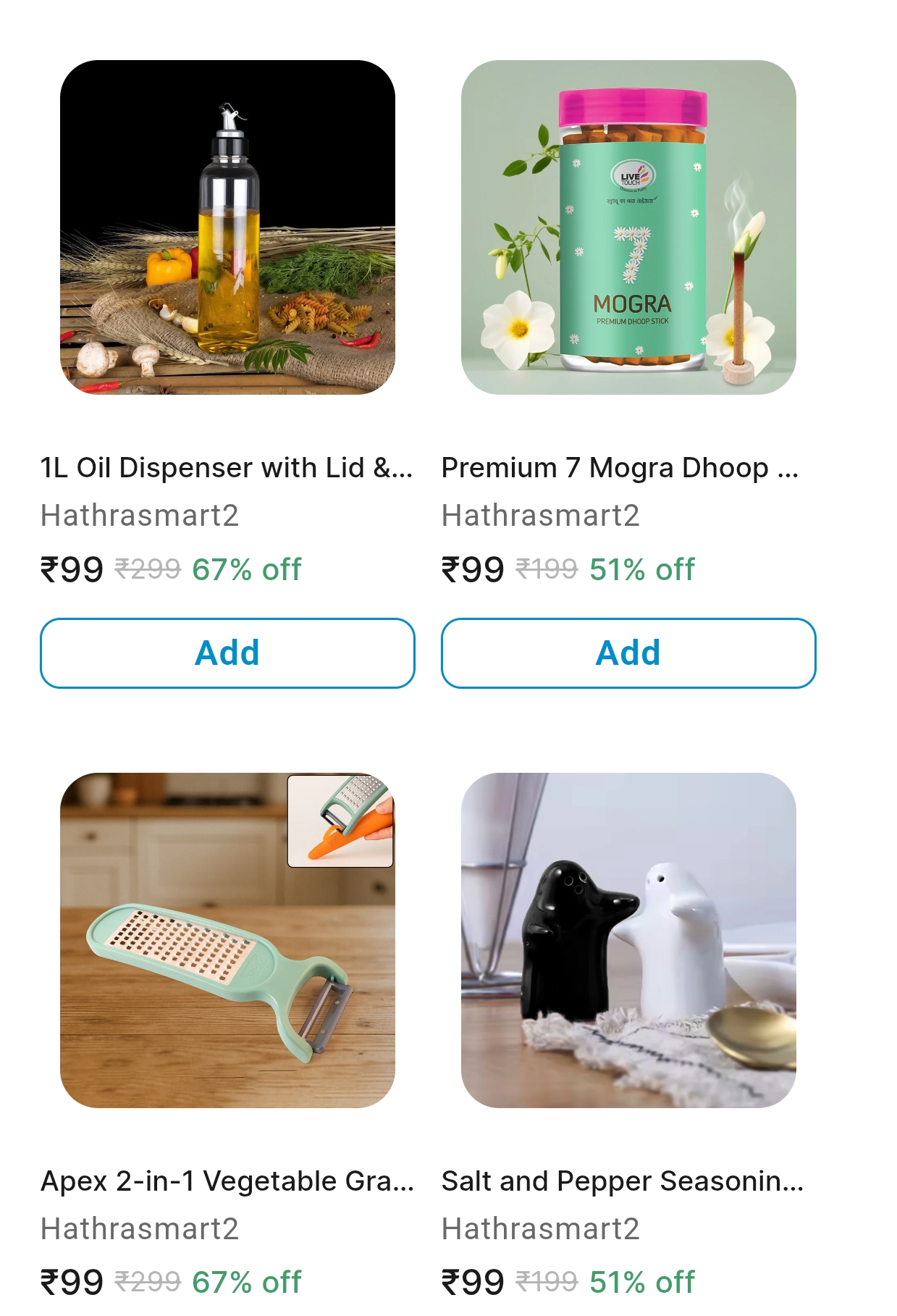The width and height of the screenshot is (897, 1316).
Task: Add the 1L Oil Dispenser to cart
Action: pyautogui.click(x=227, y=653)
